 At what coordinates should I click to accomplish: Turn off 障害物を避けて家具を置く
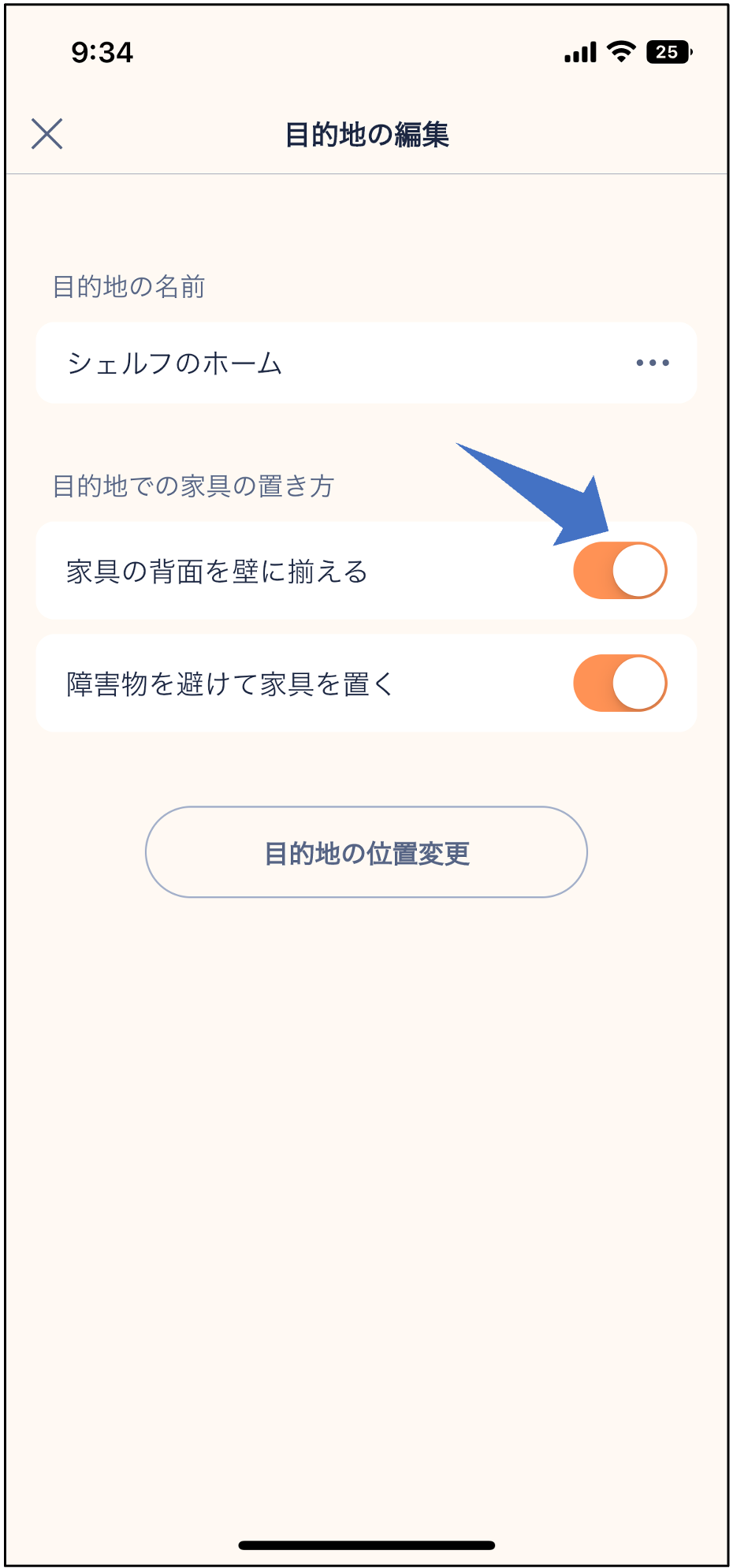[x=620, y=683]
